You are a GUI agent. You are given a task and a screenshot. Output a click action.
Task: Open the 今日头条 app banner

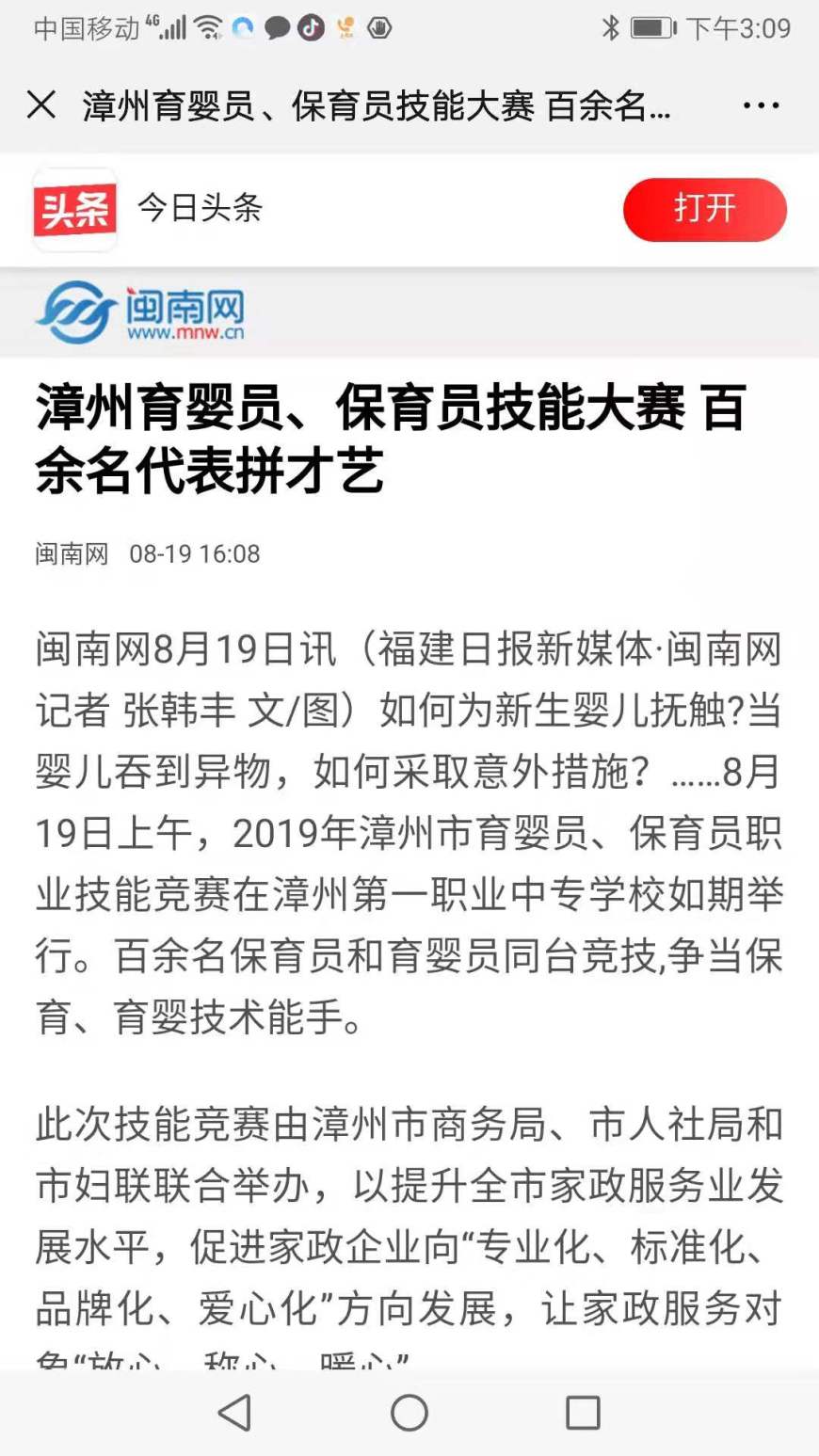click(x=200, y=208)
